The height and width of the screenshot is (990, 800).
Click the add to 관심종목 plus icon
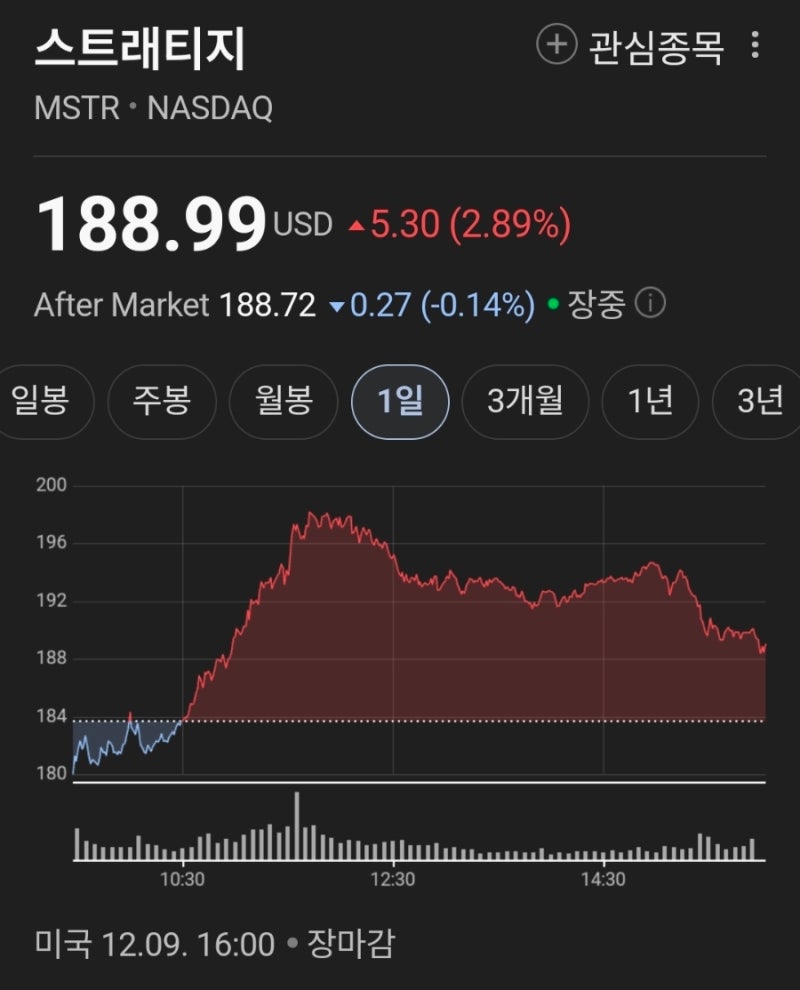556,44
